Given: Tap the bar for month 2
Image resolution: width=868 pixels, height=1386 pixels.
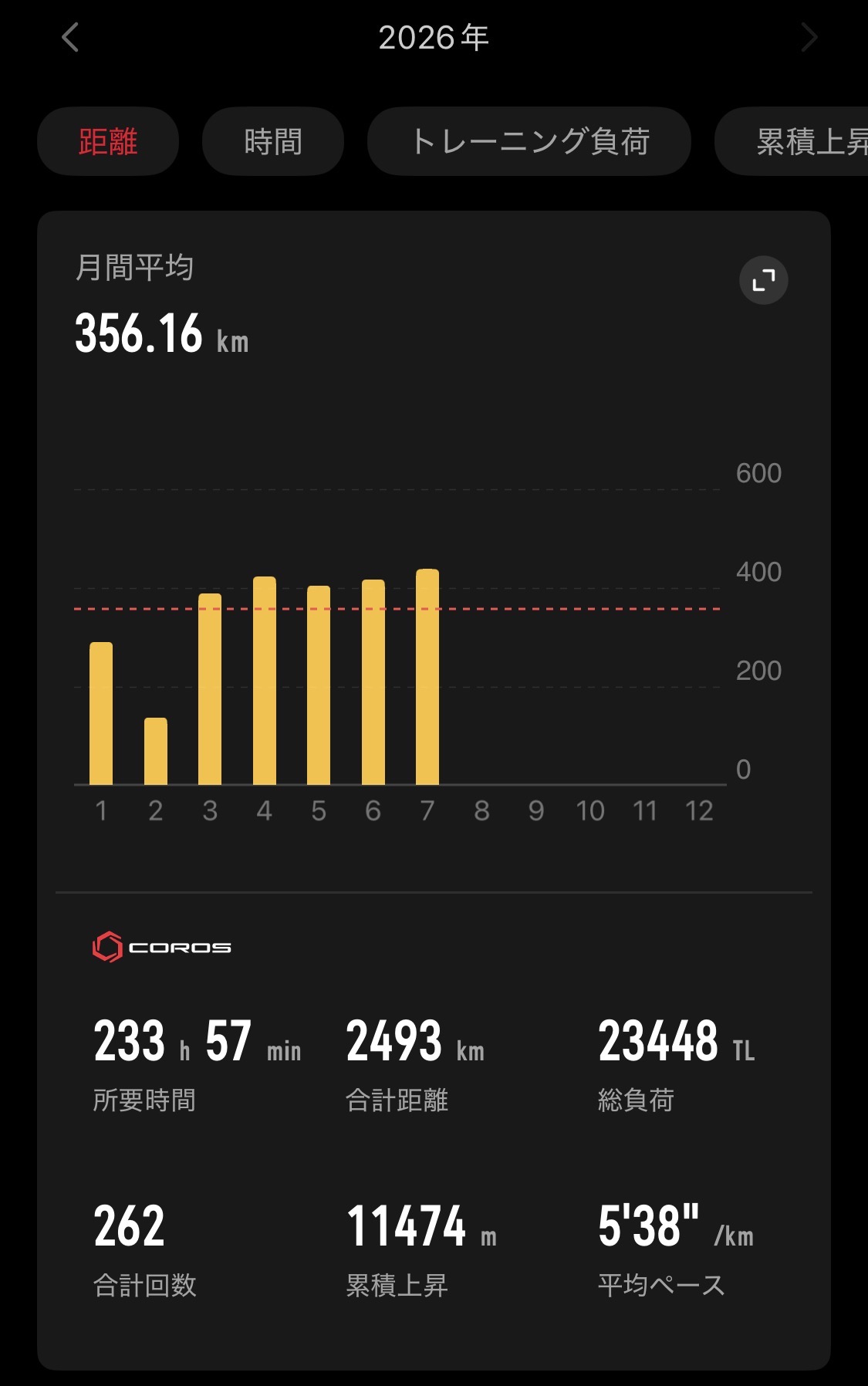Looking at the screenshot, I should tap(156, 751).
